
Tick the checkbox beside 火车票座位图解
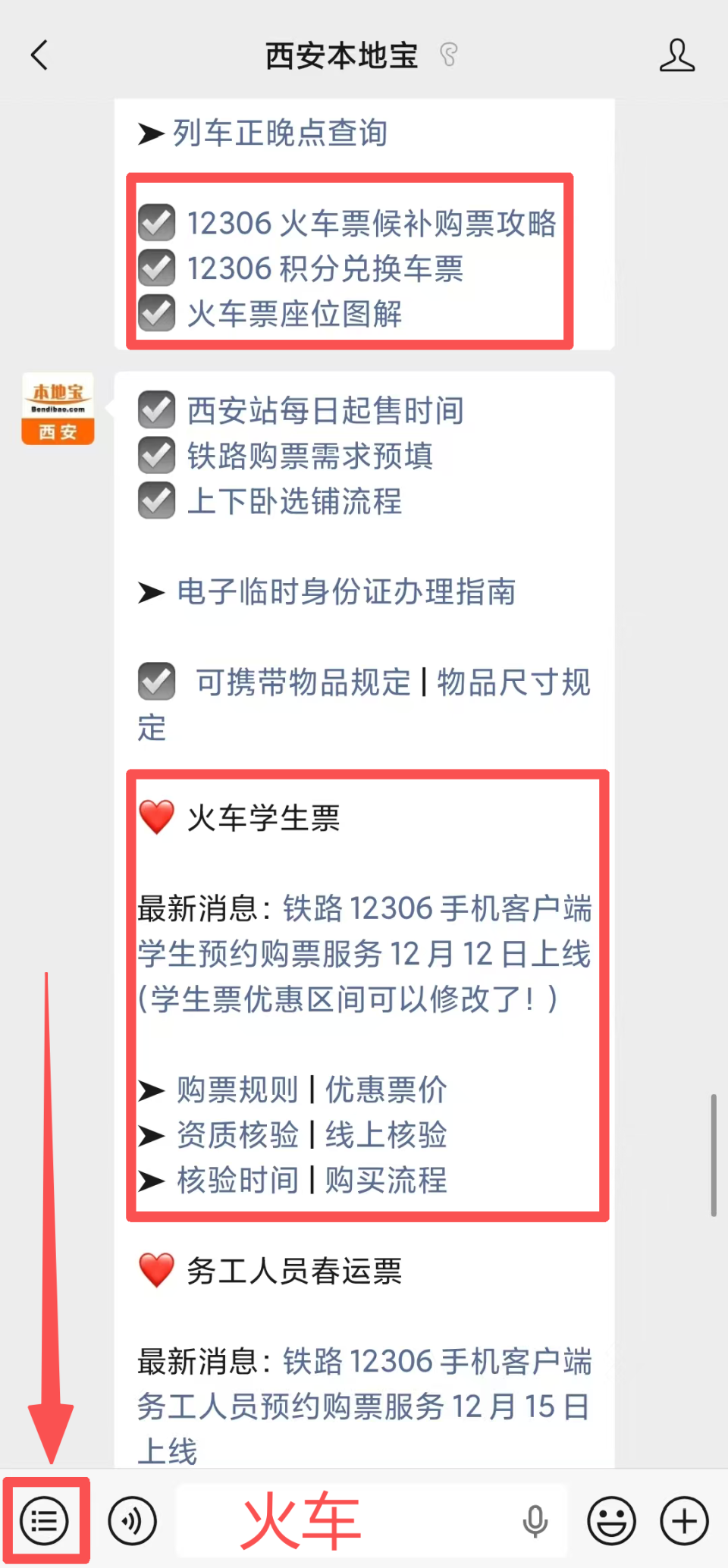[x=156, y=313]
